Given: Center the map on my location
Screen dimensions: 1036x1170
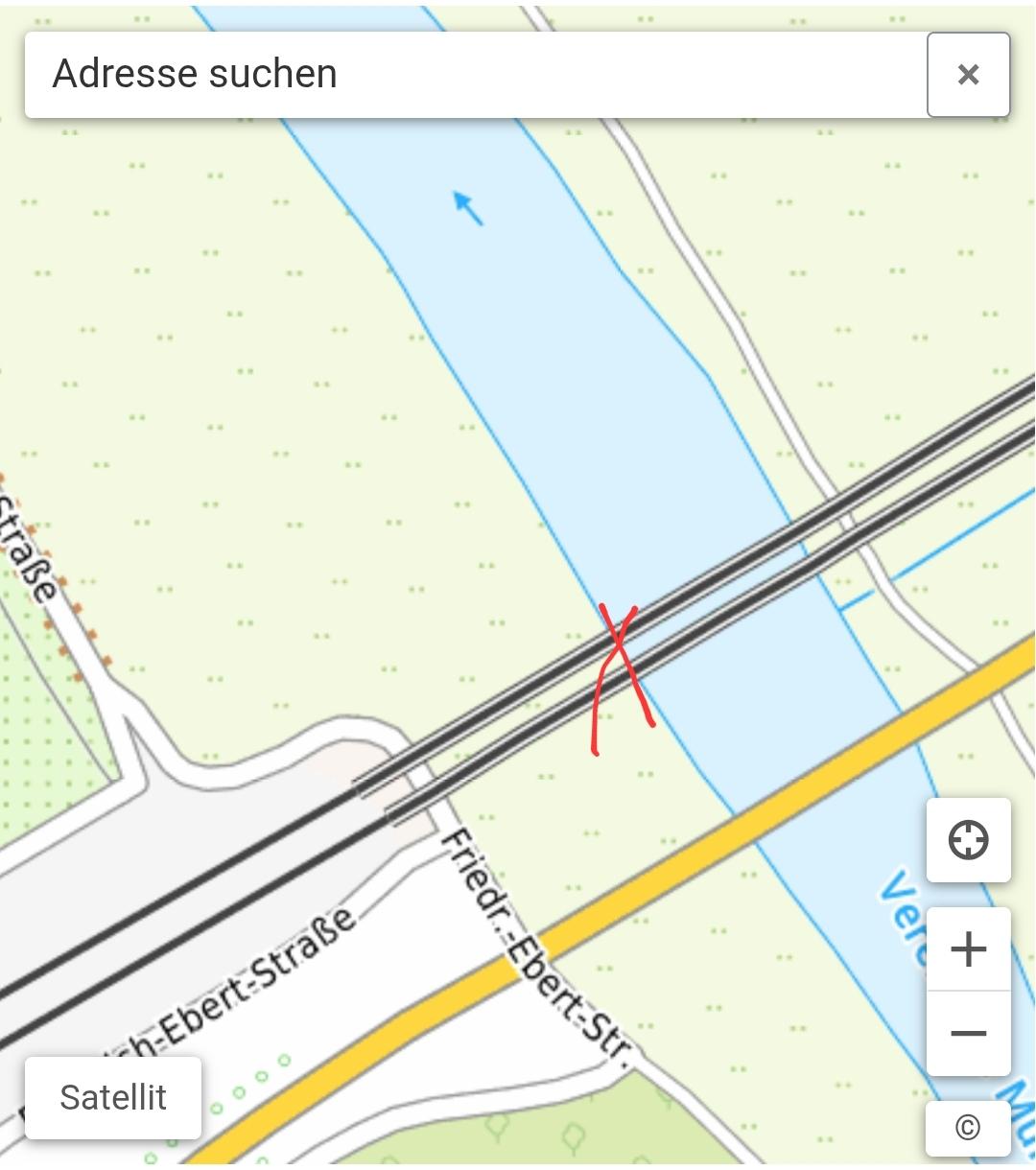Looking at the screenshot, I should 968,840.
